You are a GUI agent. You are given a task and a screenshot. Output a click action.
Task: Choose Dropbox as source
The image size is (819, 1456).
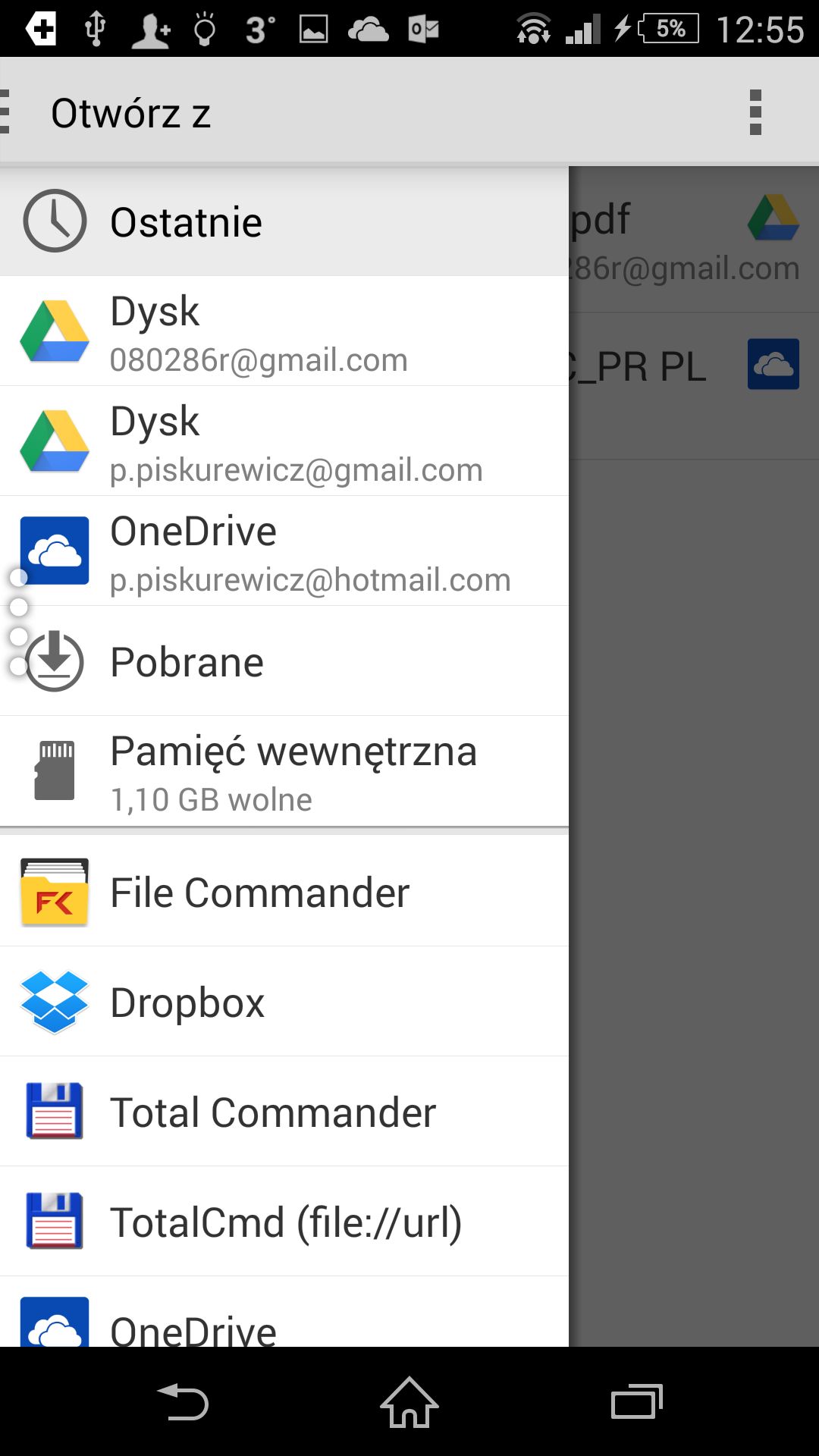tap(284, 1001)
